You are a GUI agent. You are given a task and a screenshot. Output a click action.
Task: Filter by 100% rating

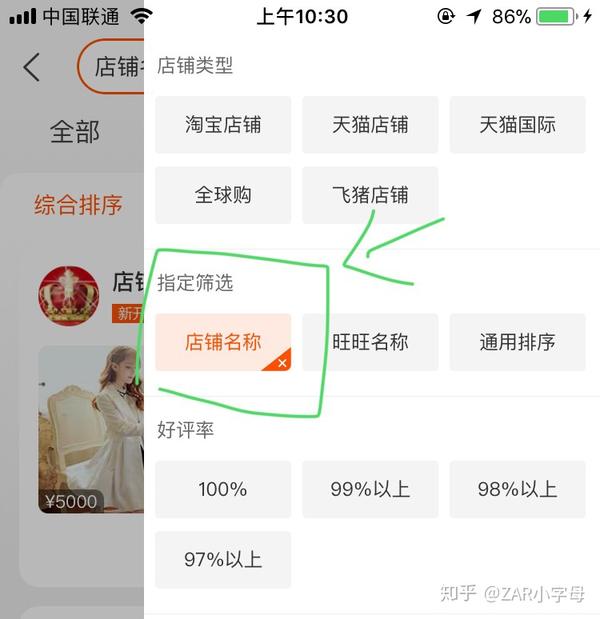coord(223,489)
